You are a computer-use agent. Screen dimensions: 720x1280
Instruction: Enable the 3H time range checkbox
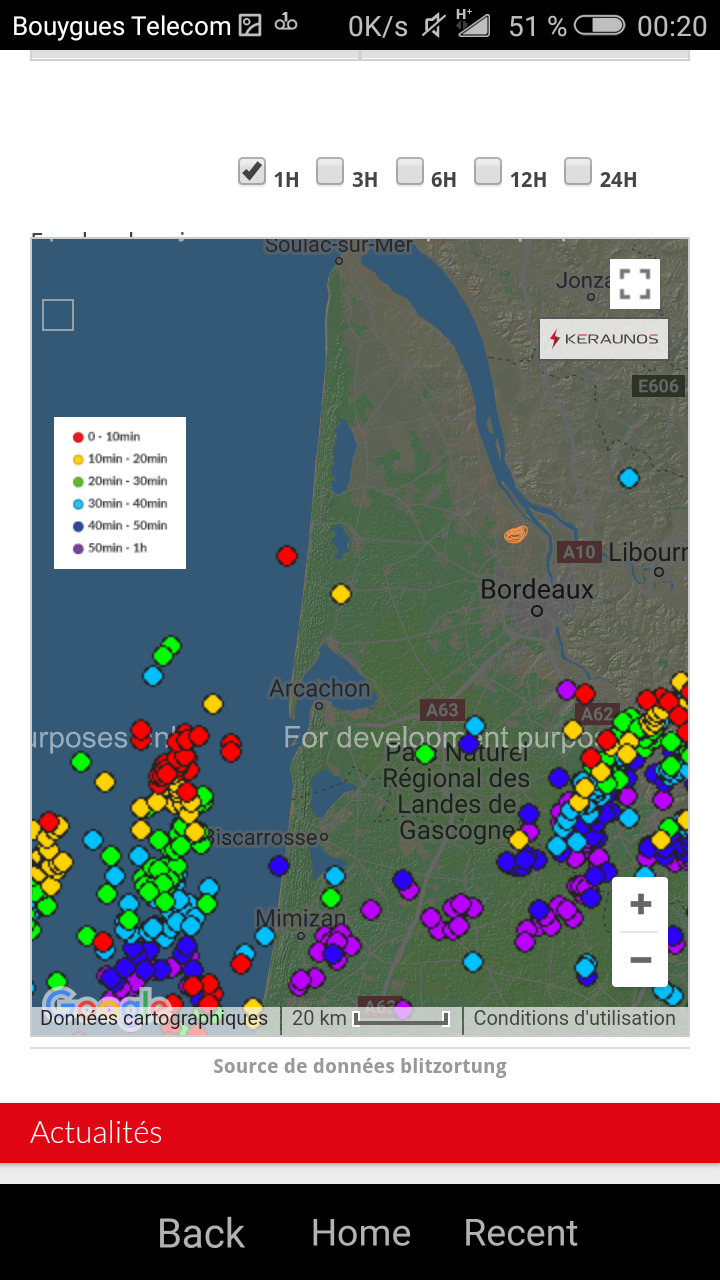coord(330,172)
